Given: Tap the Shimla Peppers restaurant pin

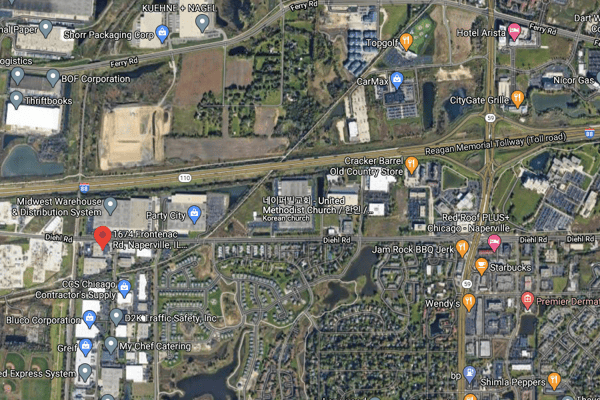Looking at the screenshot, I should pos(554,379).
